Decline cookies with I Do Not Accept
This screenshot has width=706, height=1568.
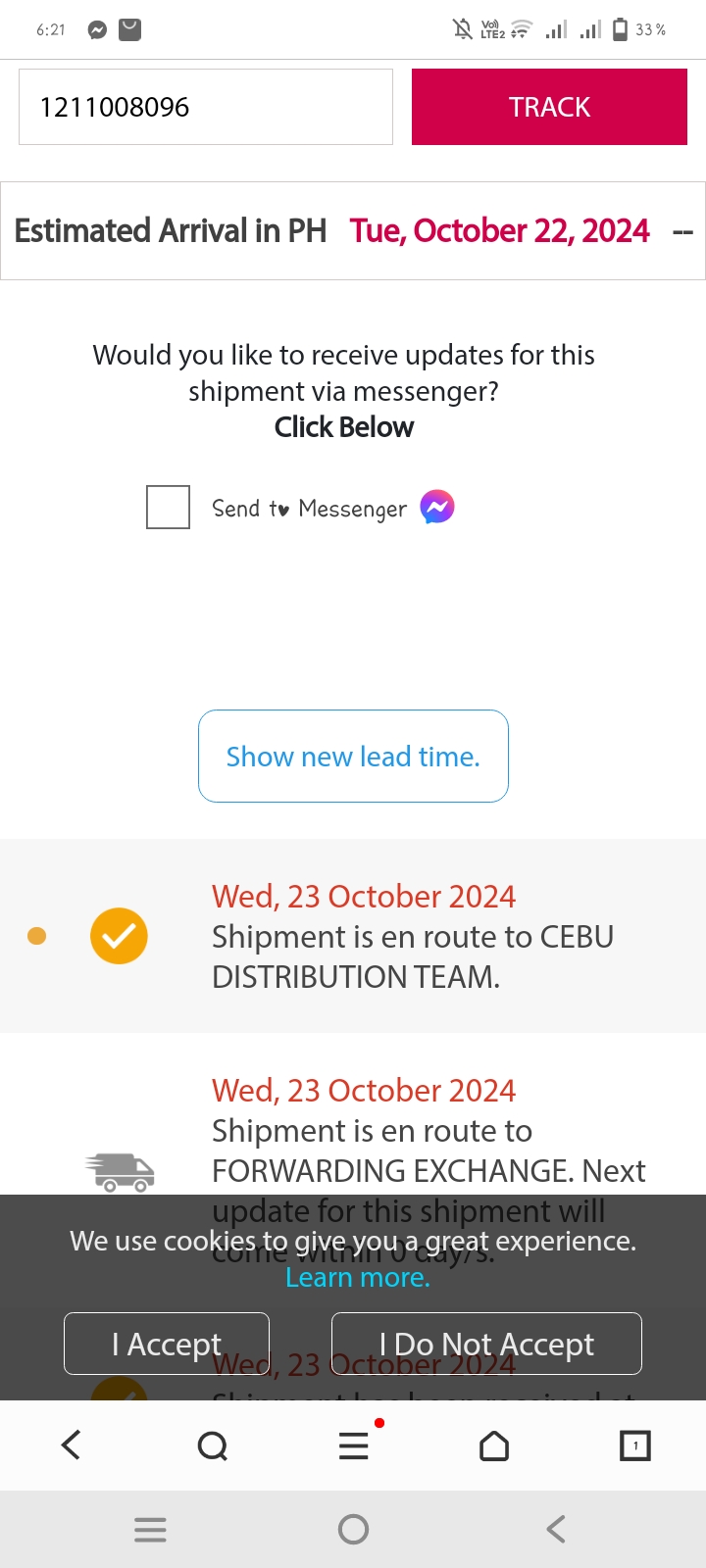pyautogui.click(x=486, y=1344)
